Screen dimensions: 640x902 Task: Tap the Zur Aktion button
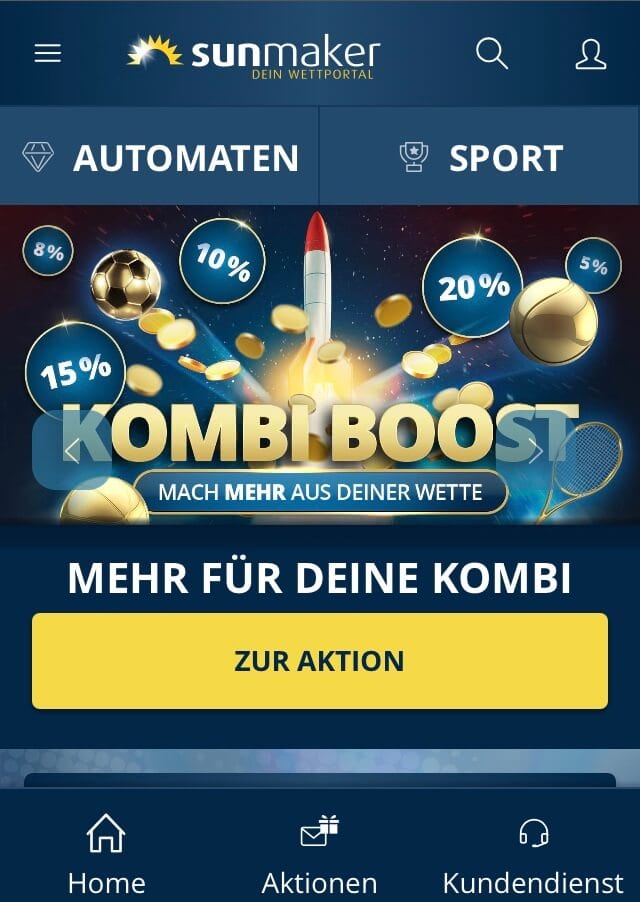[320, 661]
